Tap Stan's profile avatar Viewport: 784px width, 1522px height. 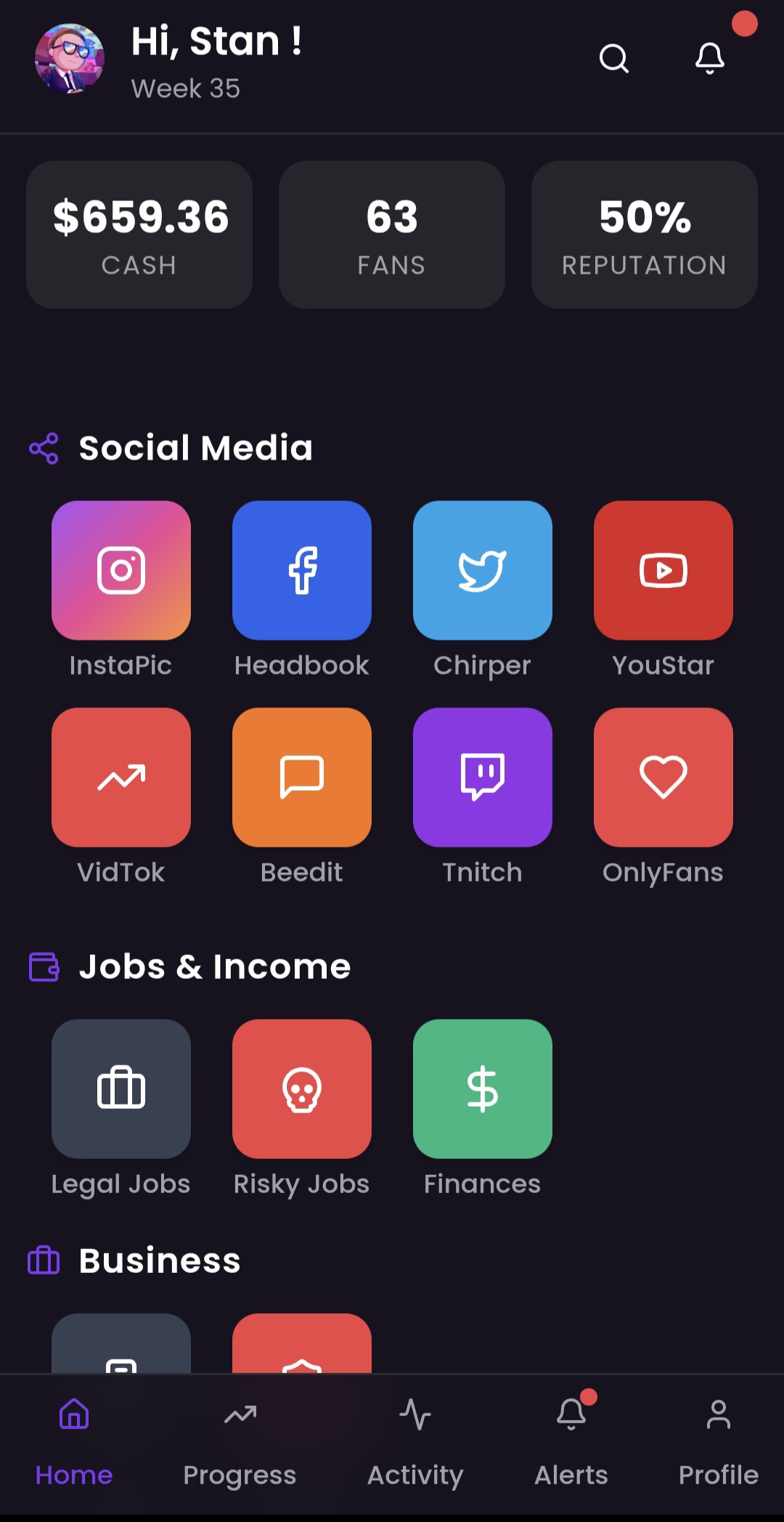70,58
